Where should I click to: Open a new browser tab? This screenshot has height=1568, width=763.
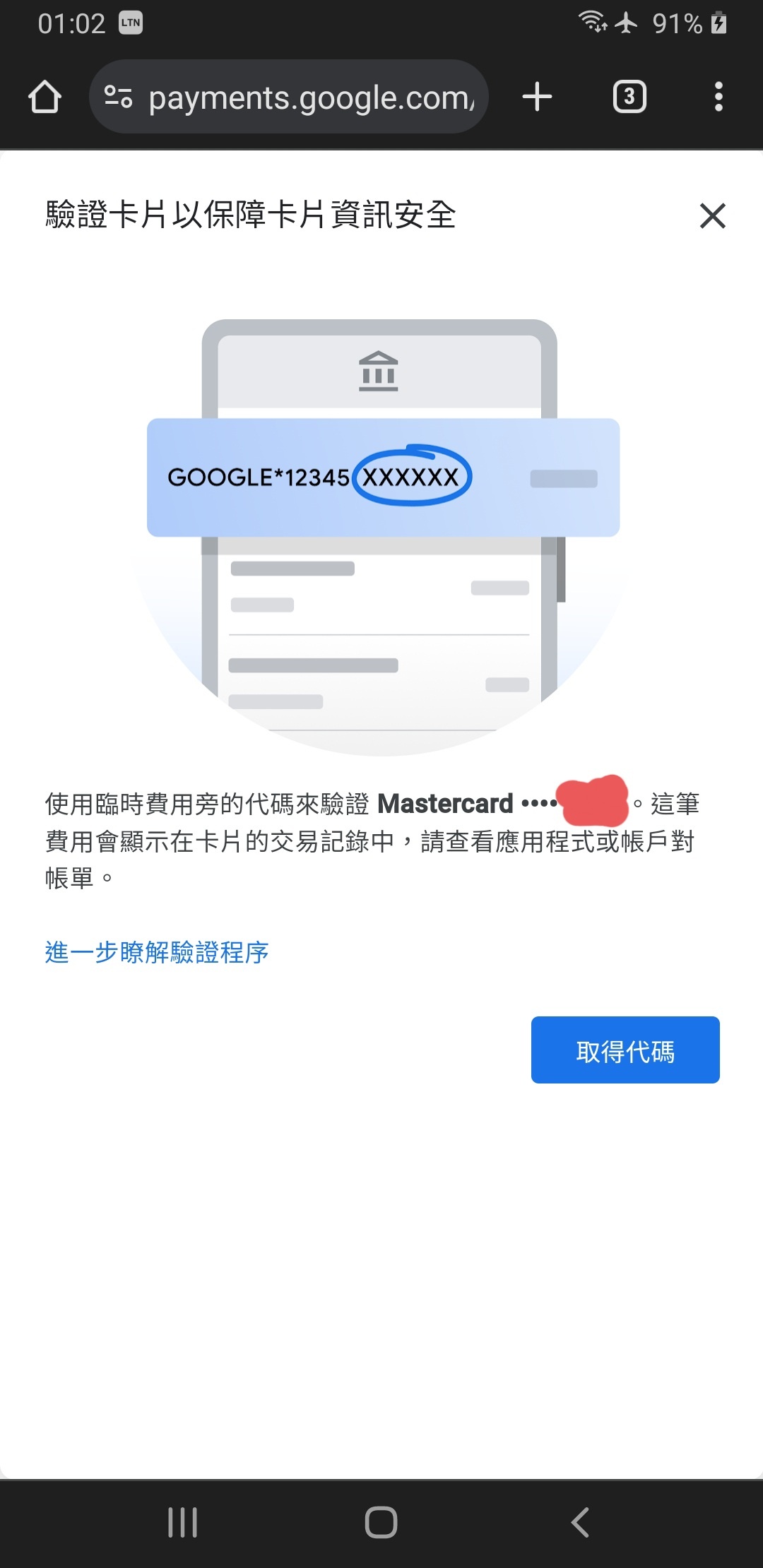(x=537, y=97)
